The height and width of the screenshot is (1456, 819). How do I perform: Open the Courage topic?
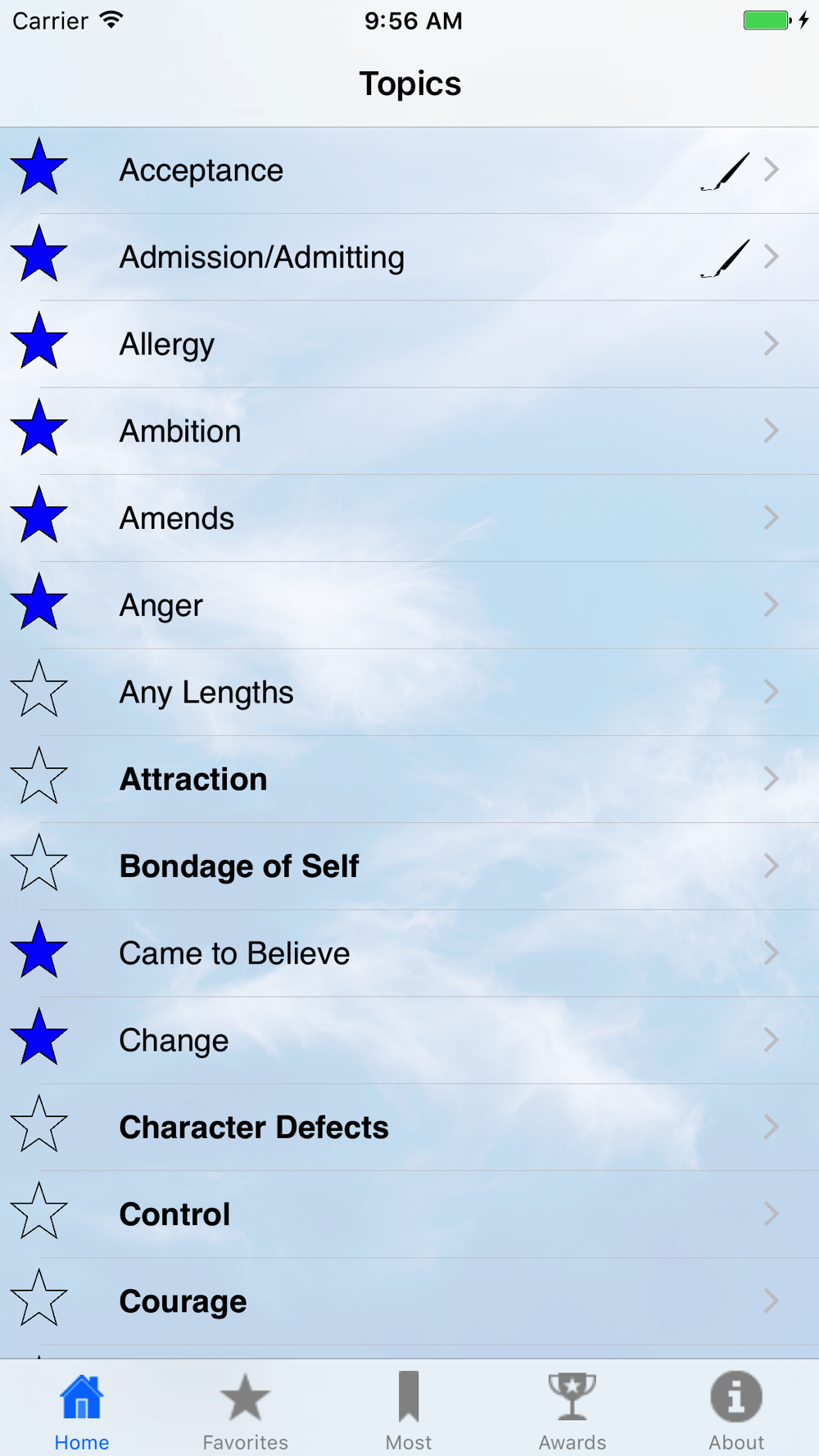coord(409,1301)
